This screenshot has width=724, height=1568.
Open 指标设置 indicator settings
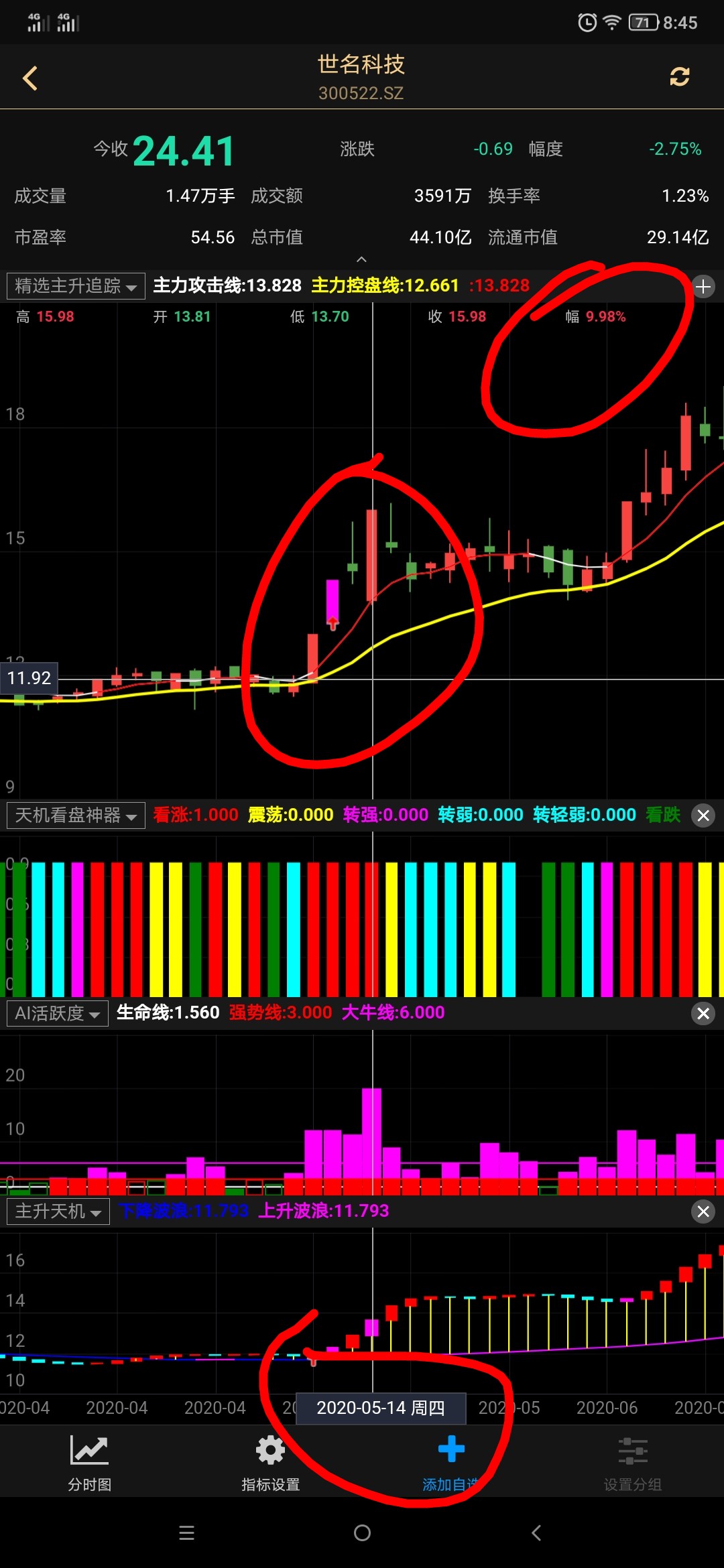click(x=270, y=1463)
